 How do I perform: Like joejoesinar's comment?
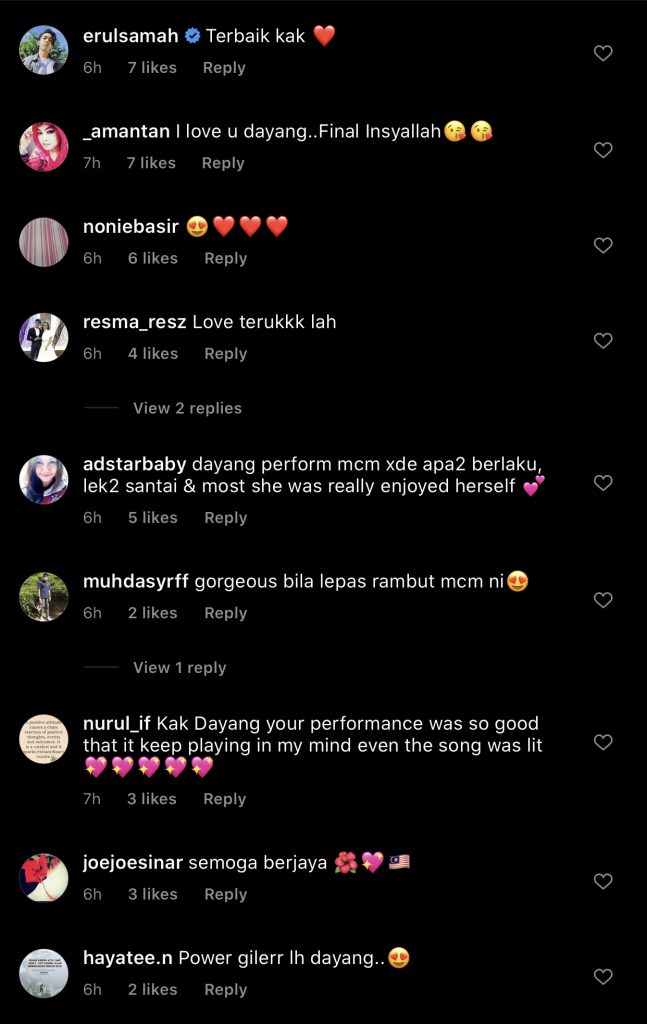[603, 881]
